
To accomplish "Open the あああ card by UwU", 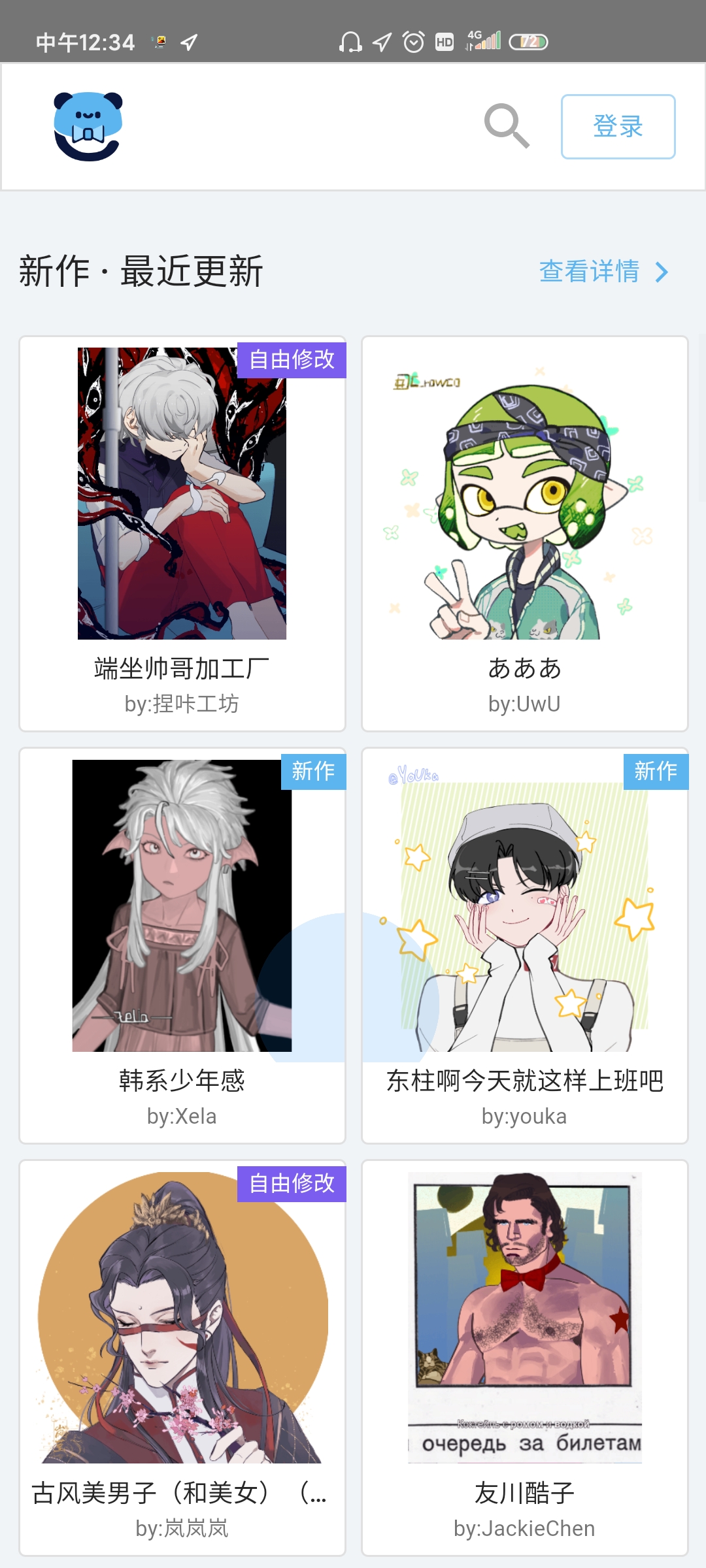I will click(x=525, y=533).
